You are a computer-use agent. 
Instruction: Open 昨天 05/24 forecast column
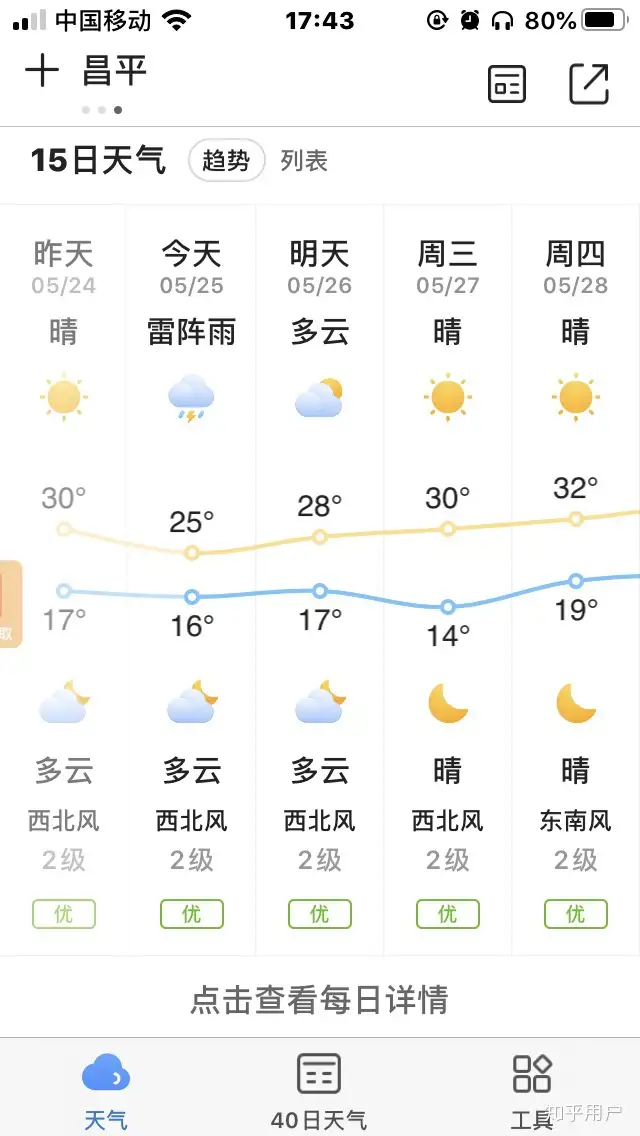point(64,580)
